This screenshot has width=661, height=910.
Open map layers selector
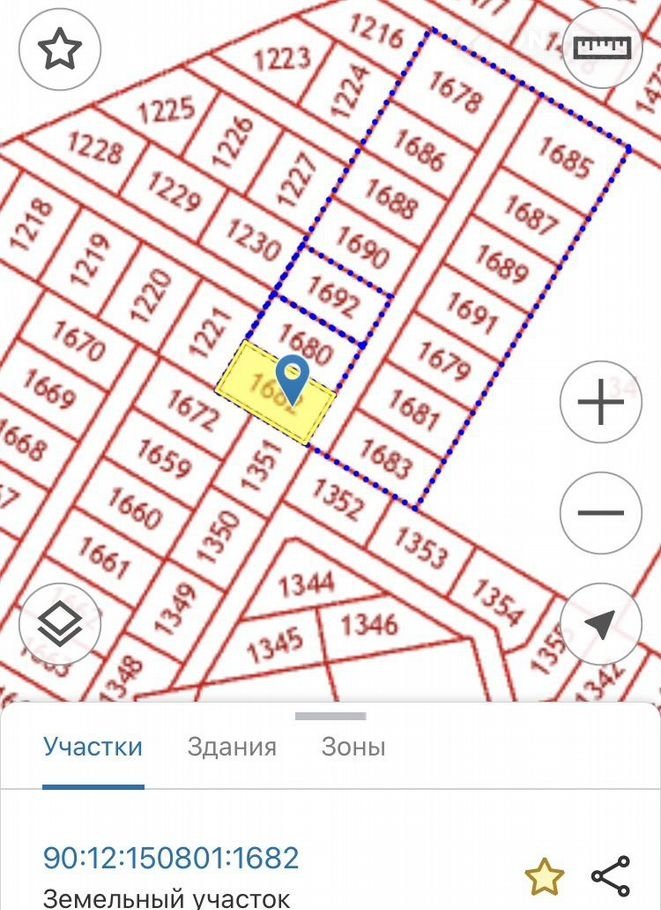[60, 625]
